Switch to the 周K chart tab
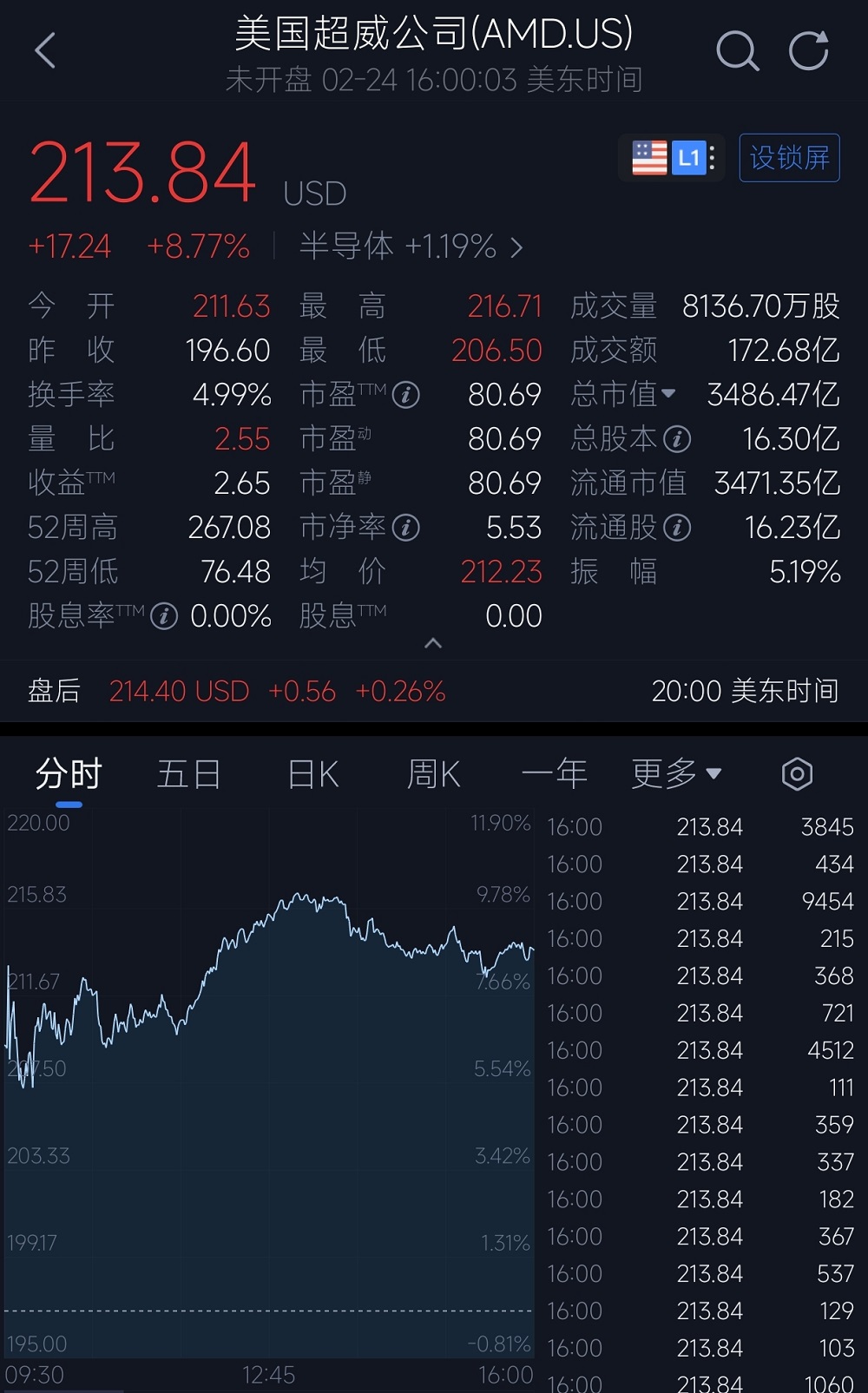 pyautogui.click(x=431, y=772)
